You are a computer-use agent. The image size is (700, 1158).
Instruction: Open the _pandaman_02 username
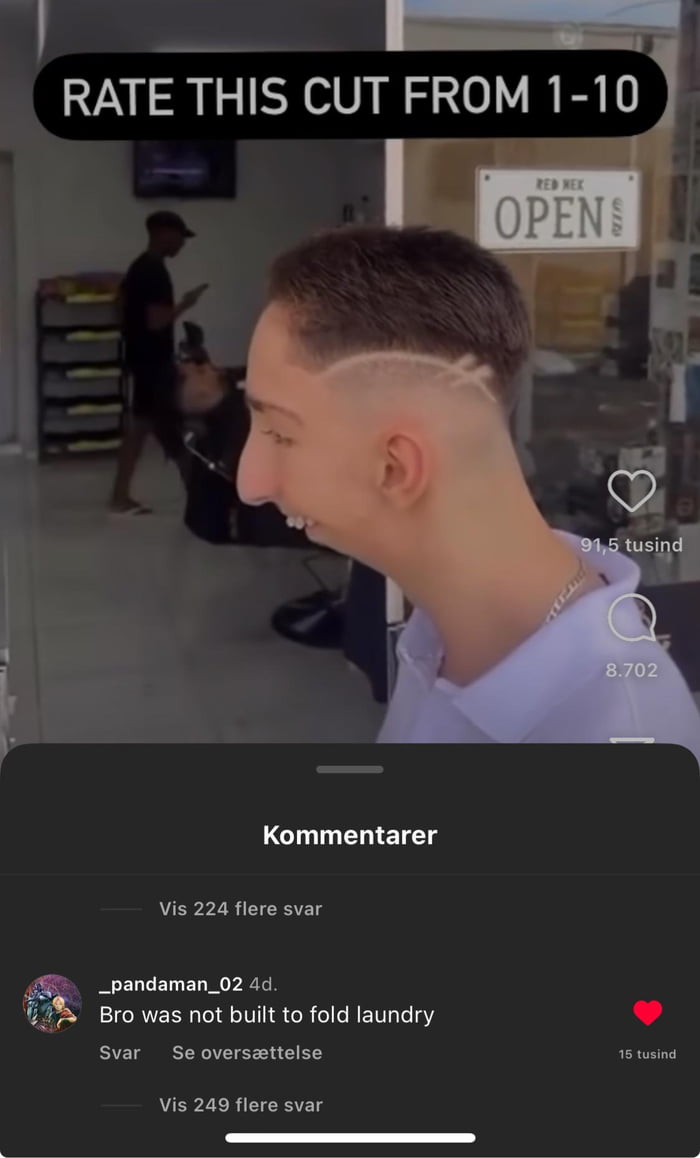(x=171, y=984)
